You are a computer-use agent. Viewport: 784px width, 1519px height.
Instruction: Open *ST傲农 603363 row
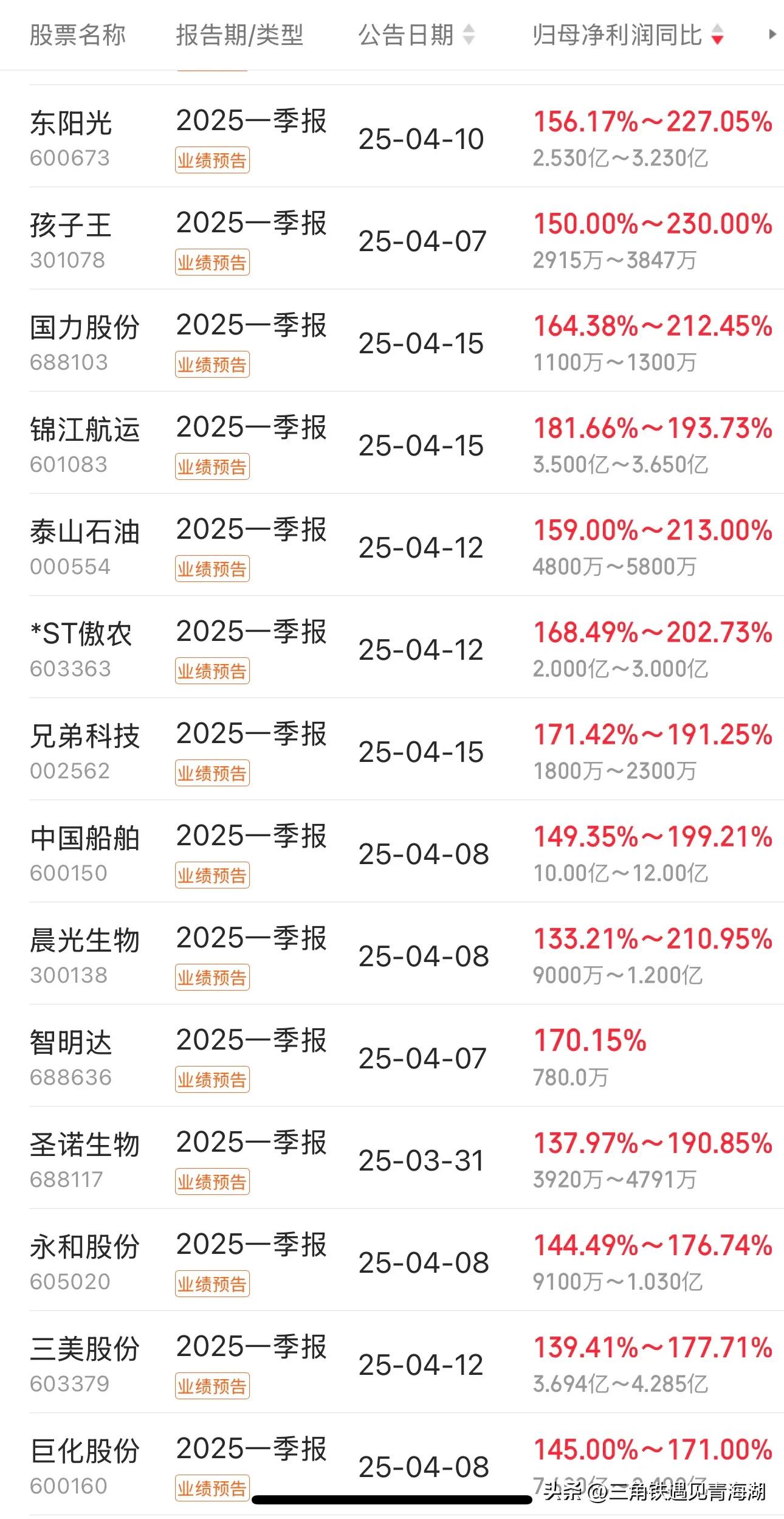click(x=406, y=647)
